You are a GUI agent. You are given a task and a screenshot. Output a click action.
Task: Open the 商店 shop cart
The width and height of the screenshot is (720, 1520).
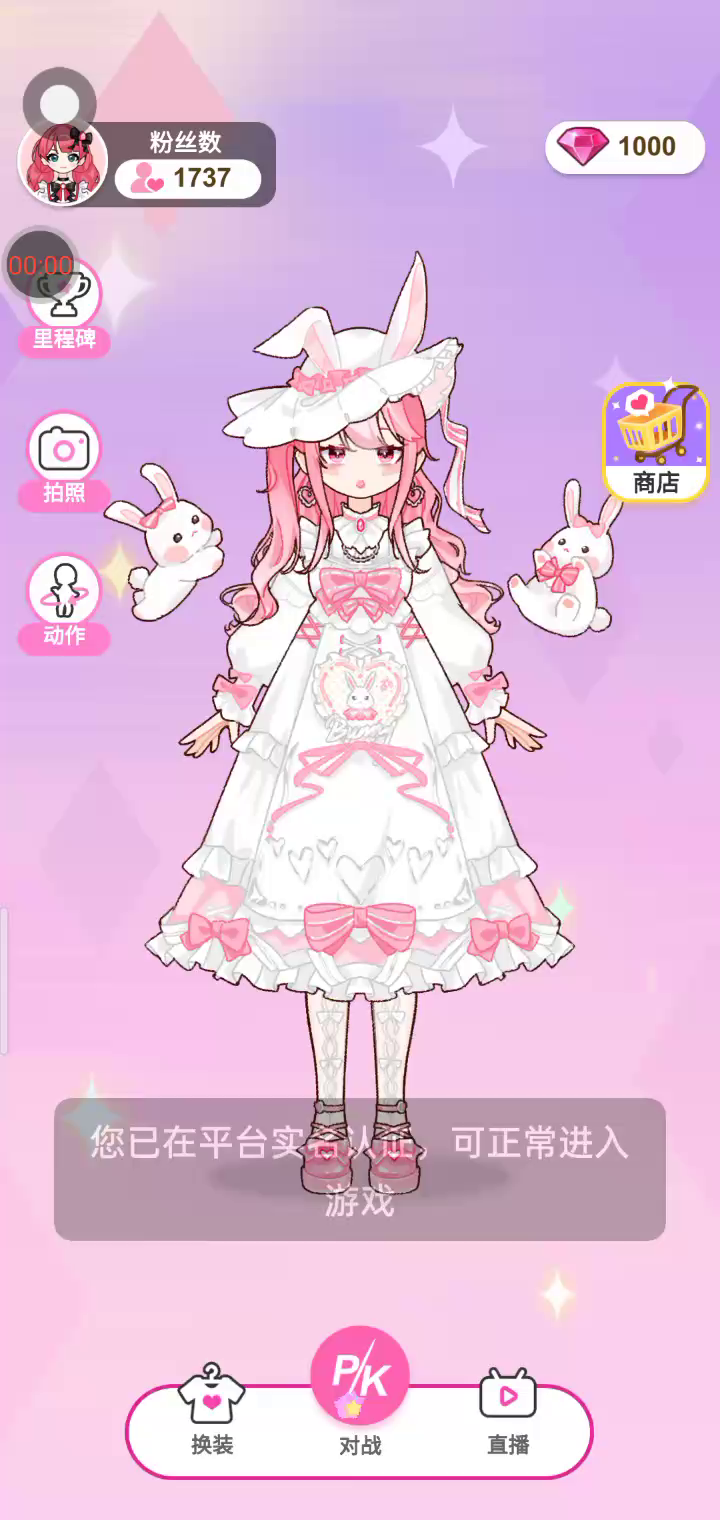point(656,442)
